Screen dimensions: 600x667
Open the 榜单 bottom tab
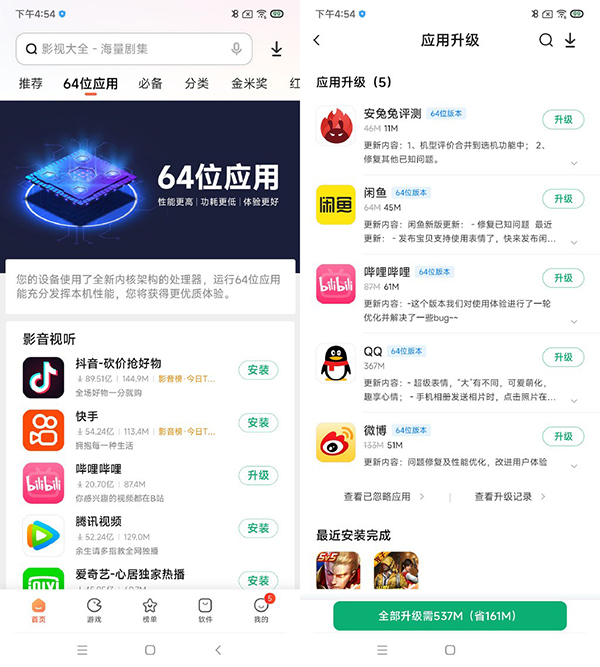[150, 610]
